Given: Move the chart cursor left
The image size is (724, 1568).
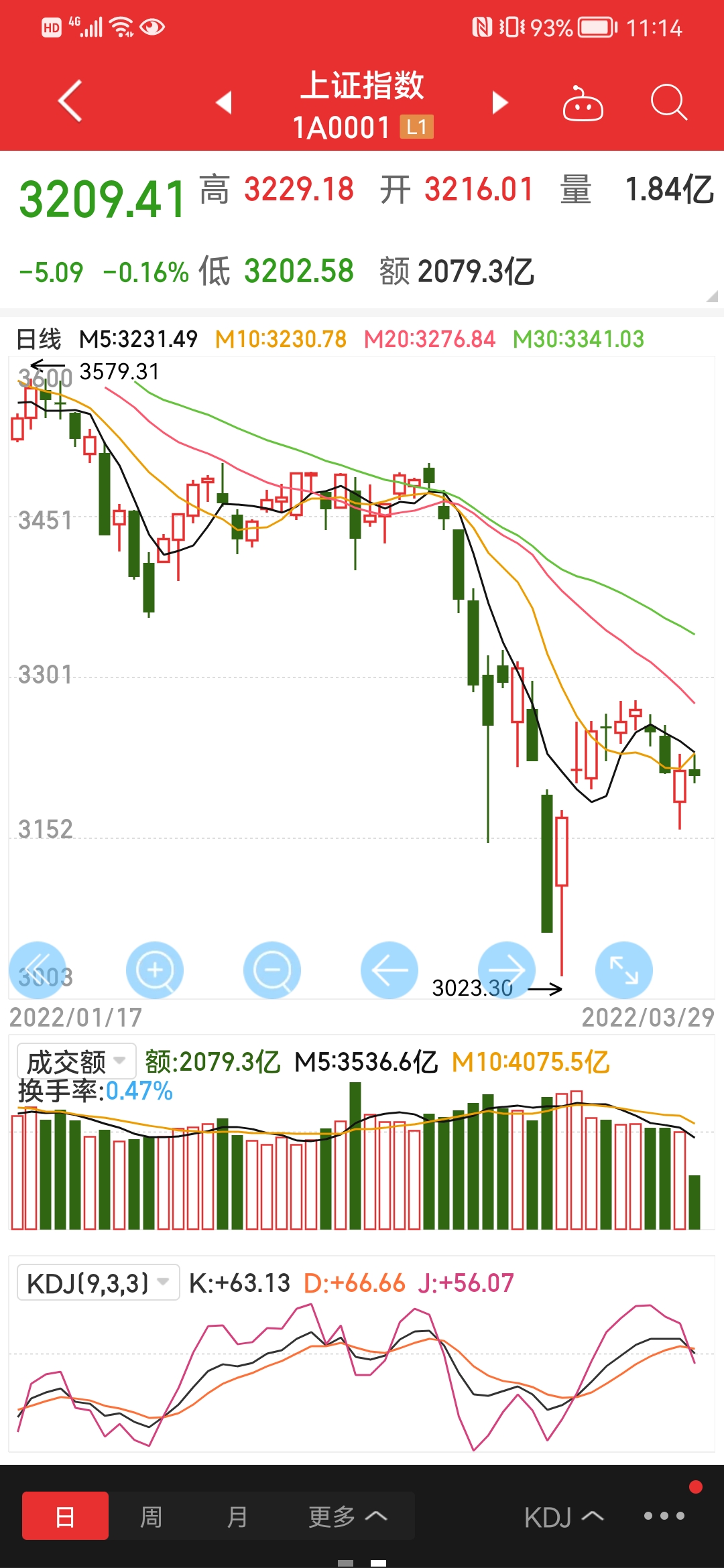Looking at the screenshot, I should click(x=389, y=970).
